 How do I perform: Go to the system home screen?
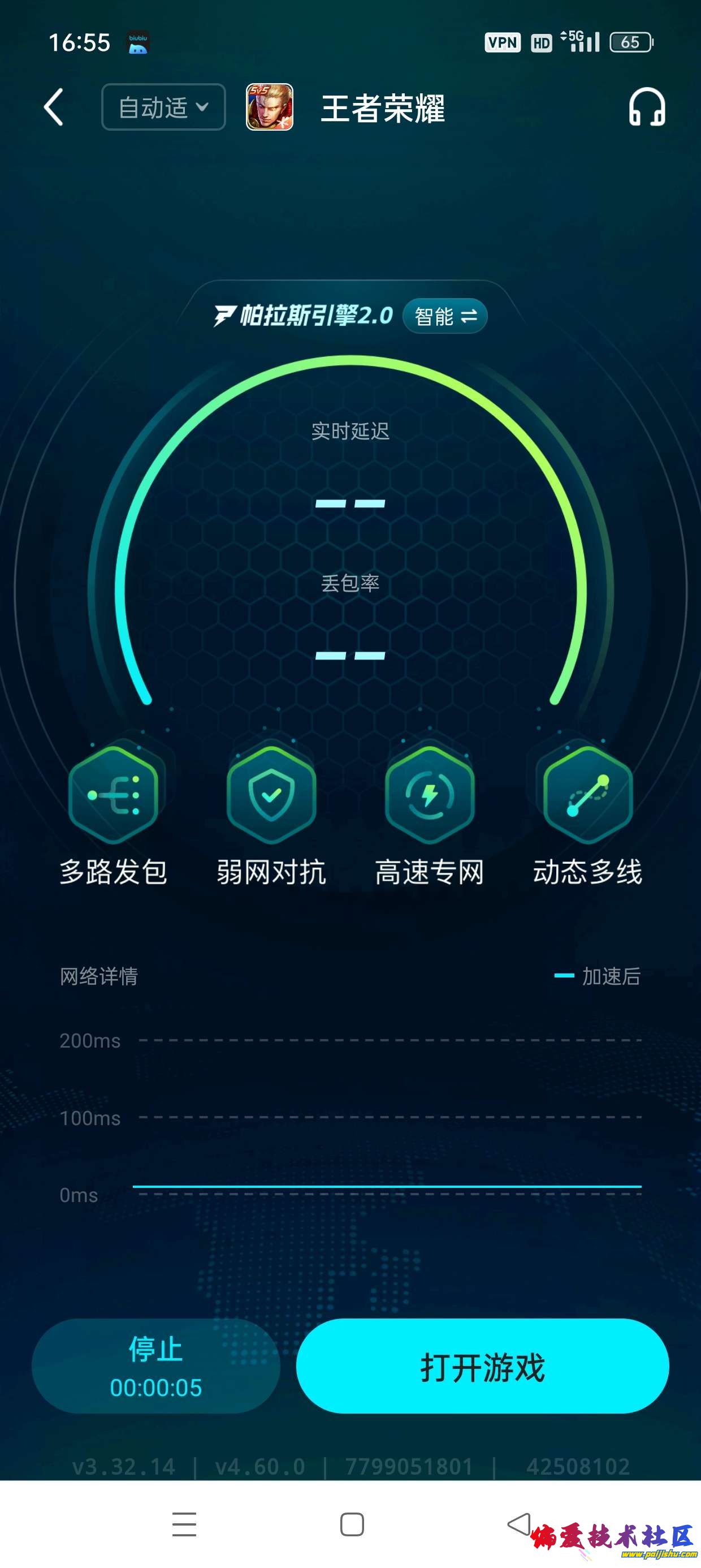[x=352, y=1523]
